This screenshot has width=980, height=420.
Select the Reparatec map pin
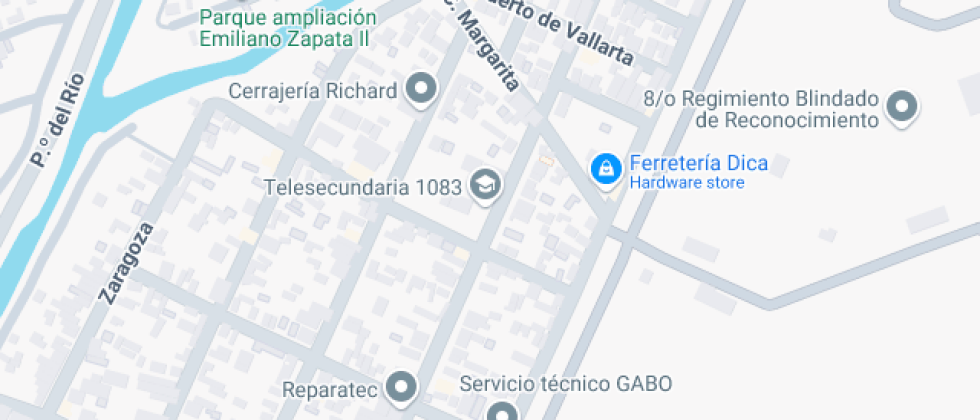402,387
